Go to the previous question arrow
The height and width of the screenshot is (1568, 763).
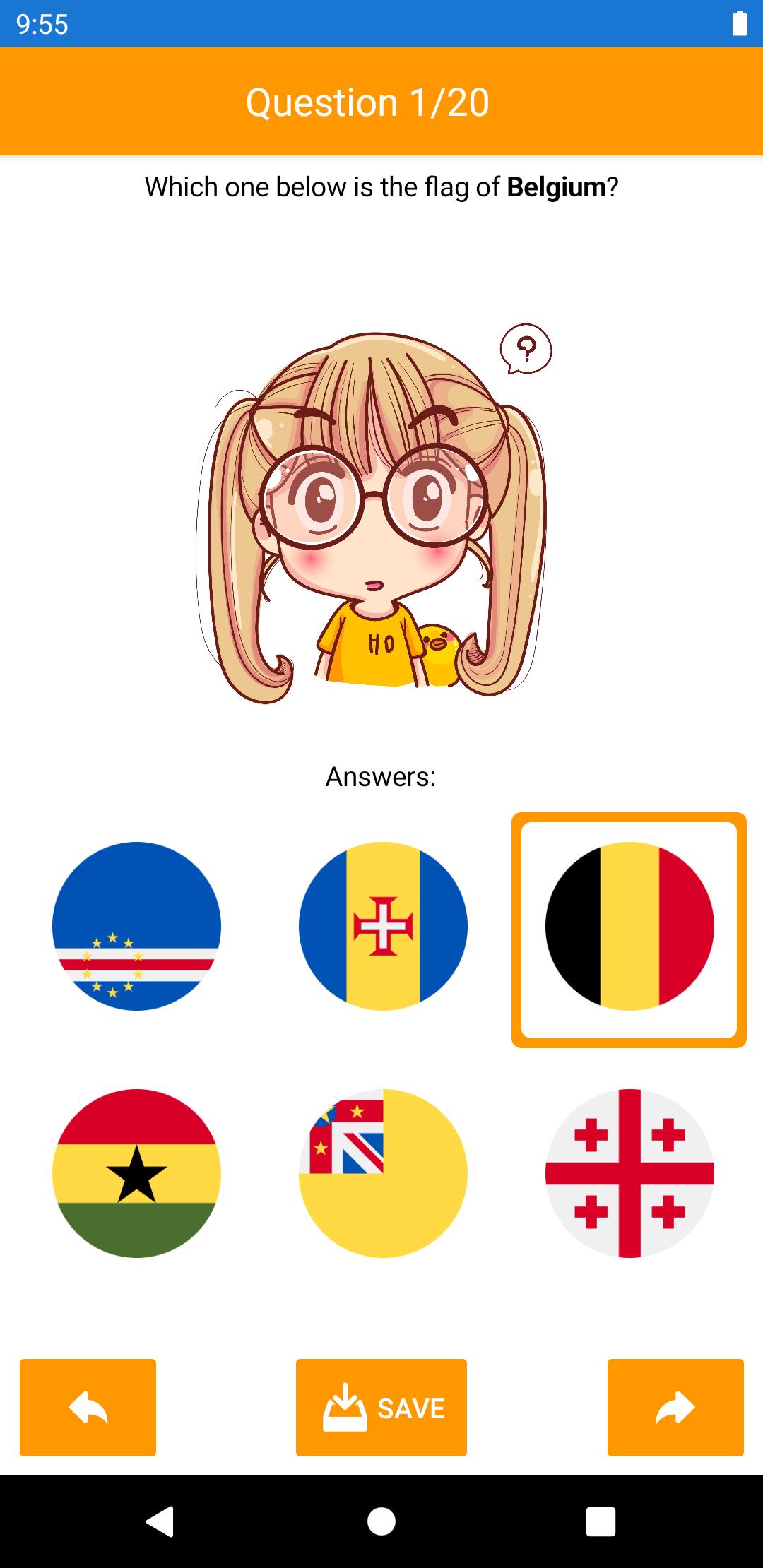[x=88, y=1408]
